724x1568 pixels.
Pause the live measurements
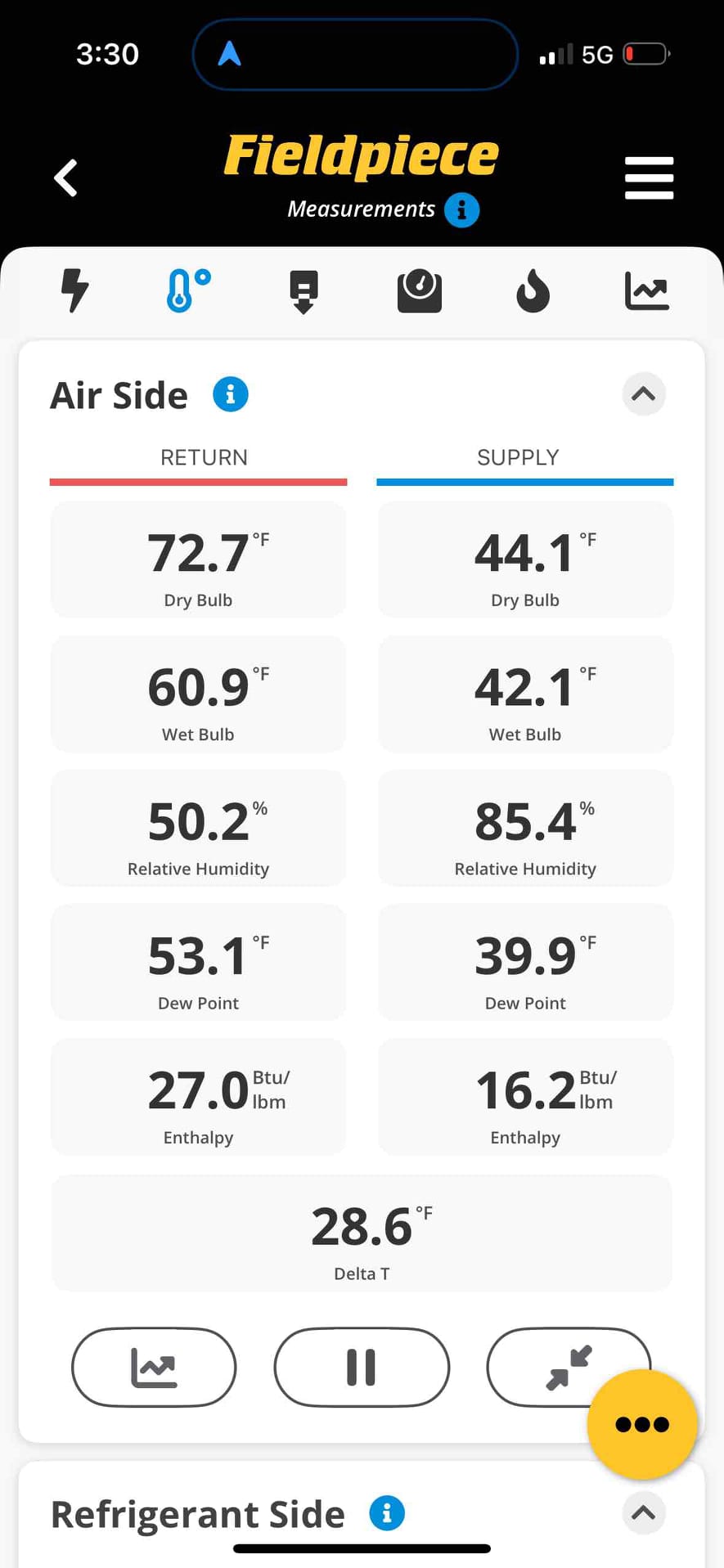361,1368
